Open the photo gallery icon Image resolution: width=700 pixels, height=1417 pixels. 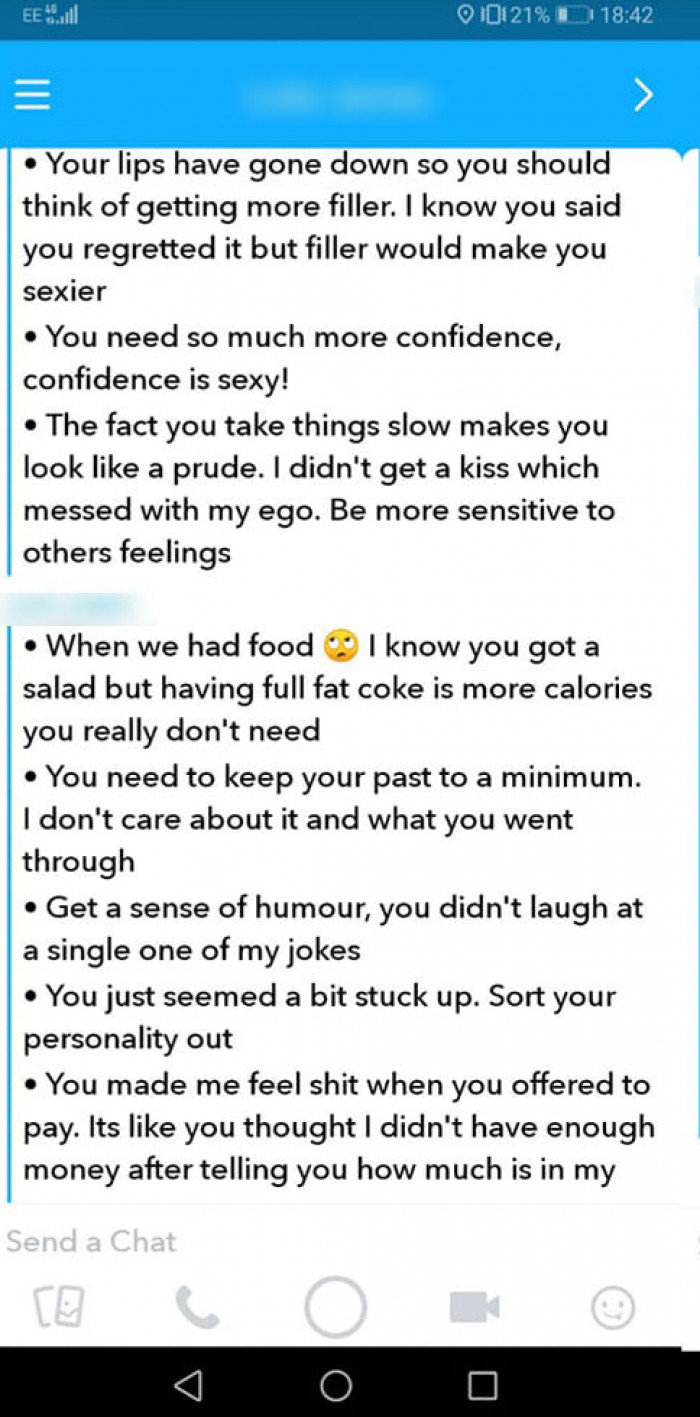[x=59, y=1307]
